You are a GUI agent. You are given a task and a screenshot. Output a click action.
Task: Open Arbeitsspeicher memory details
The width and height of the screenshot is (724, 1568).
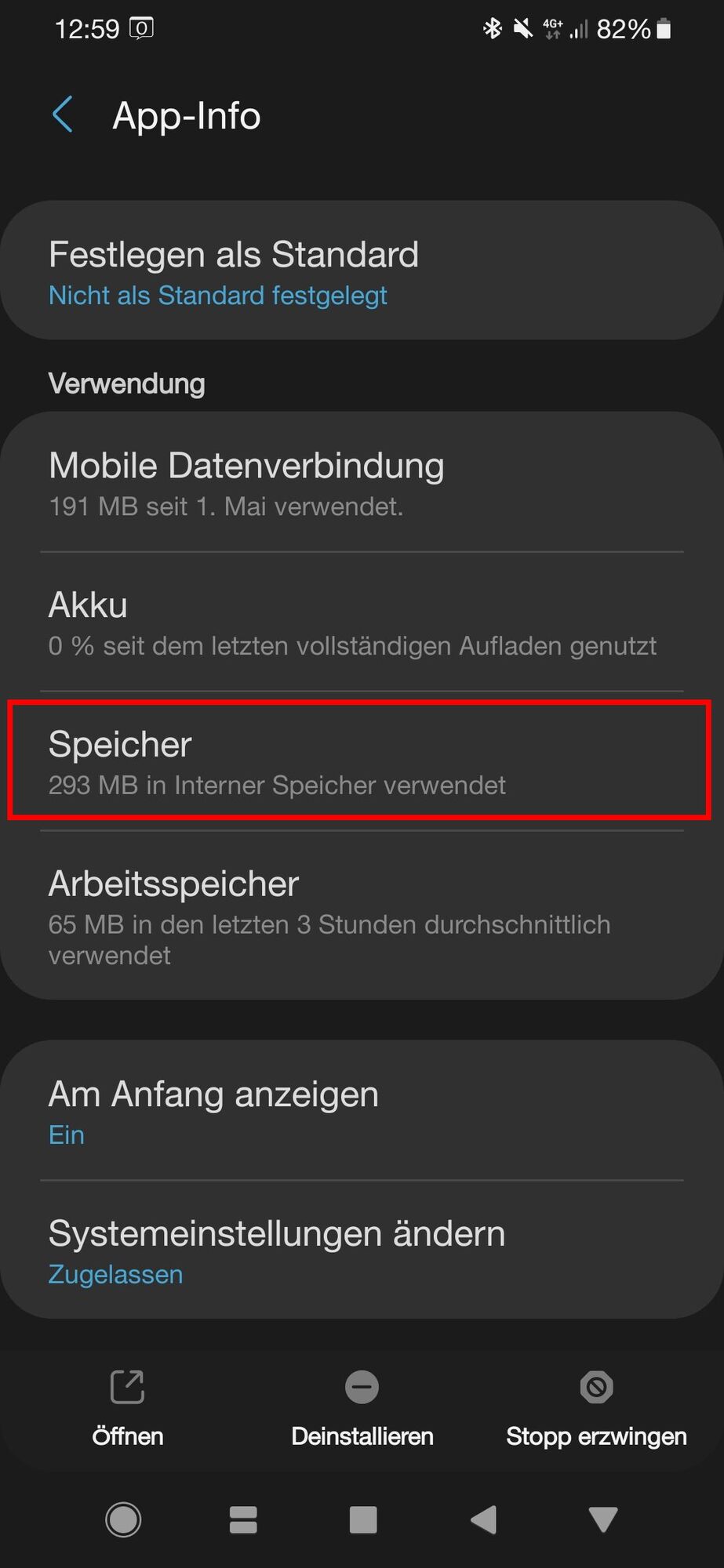[361, 916]
